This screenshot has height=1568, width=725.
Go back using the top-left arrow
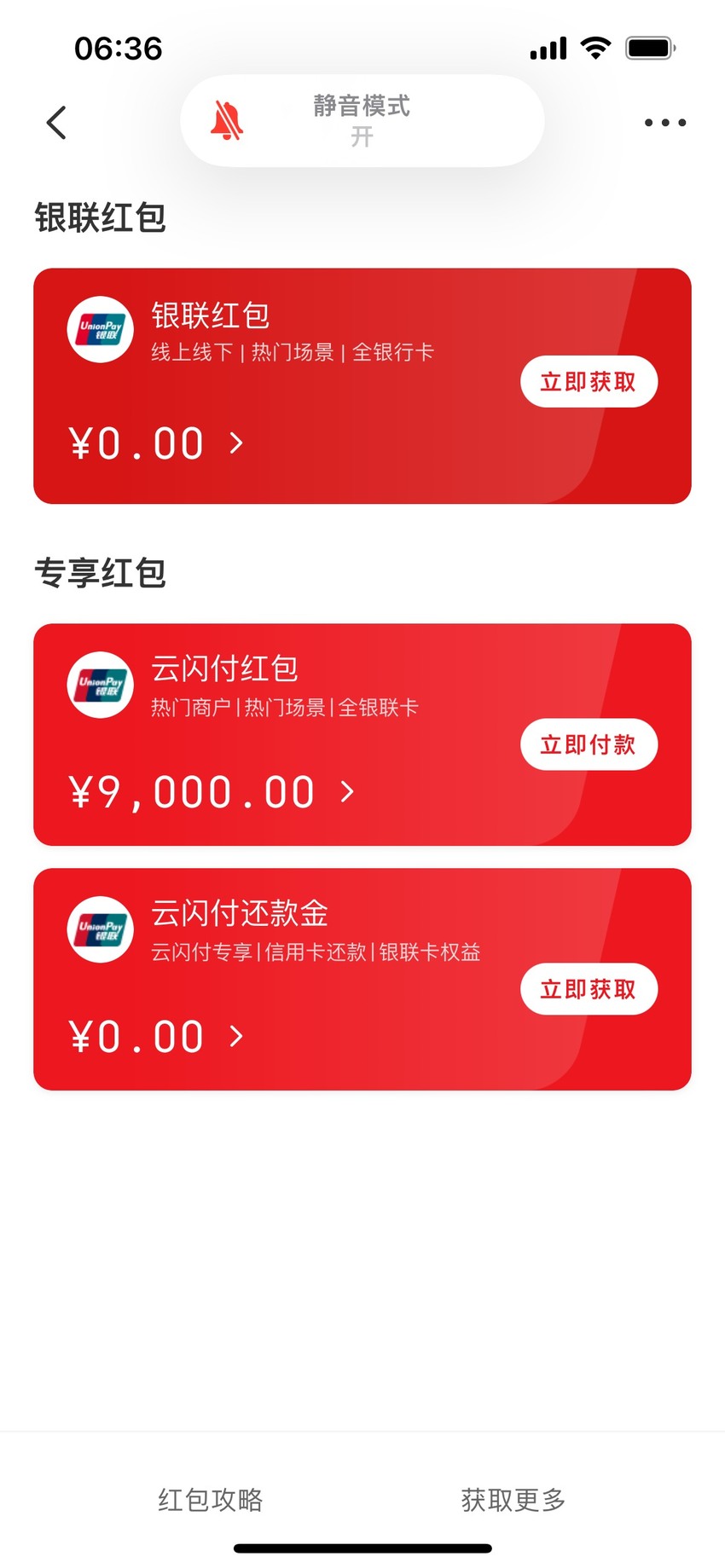(56, 123)
